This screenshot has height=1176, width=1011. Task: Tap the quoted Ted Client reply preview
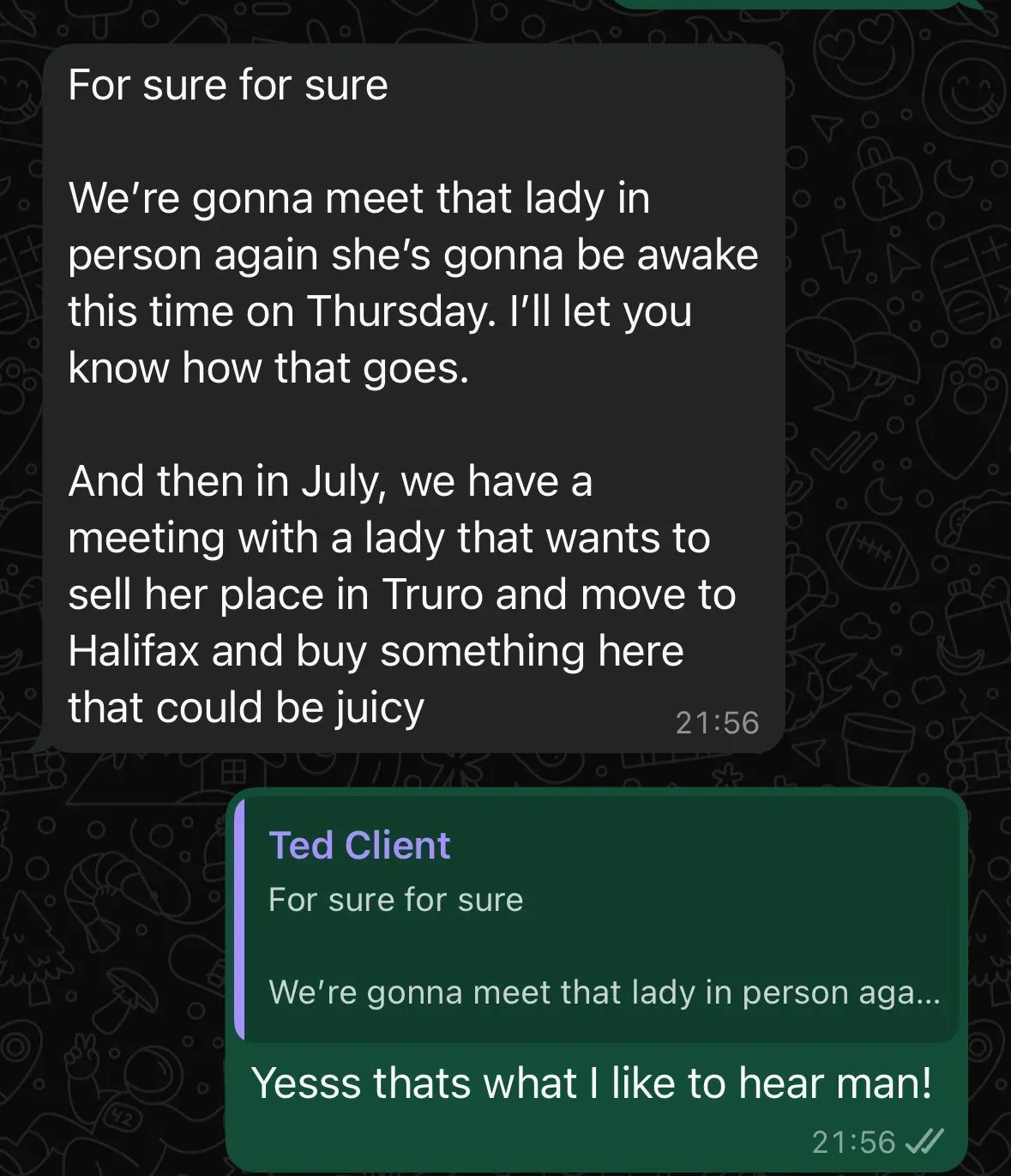tap(598, 920)
